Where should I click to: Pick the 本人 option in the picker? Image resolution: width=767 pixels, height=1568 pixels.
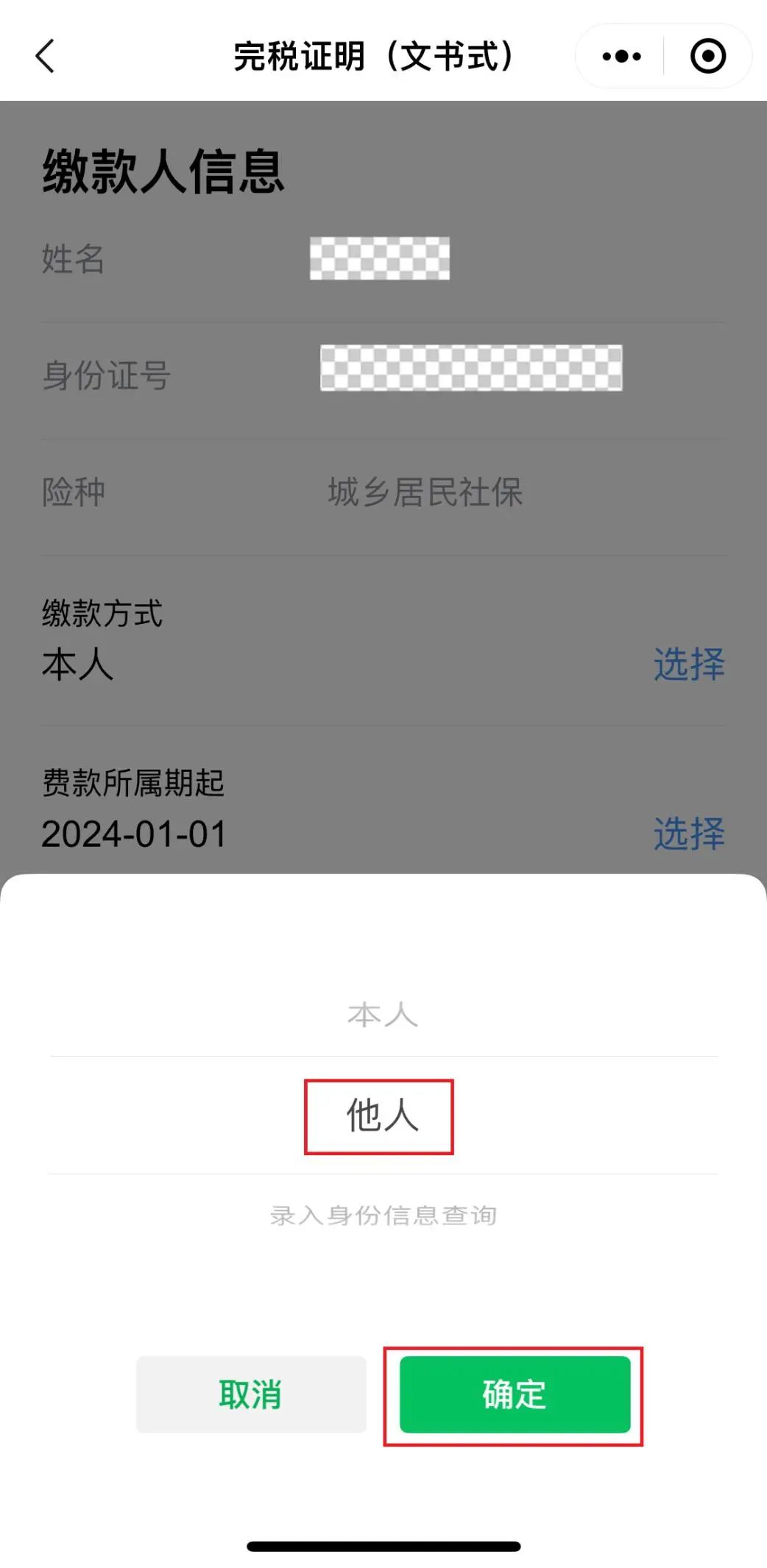click(383, 1015)
